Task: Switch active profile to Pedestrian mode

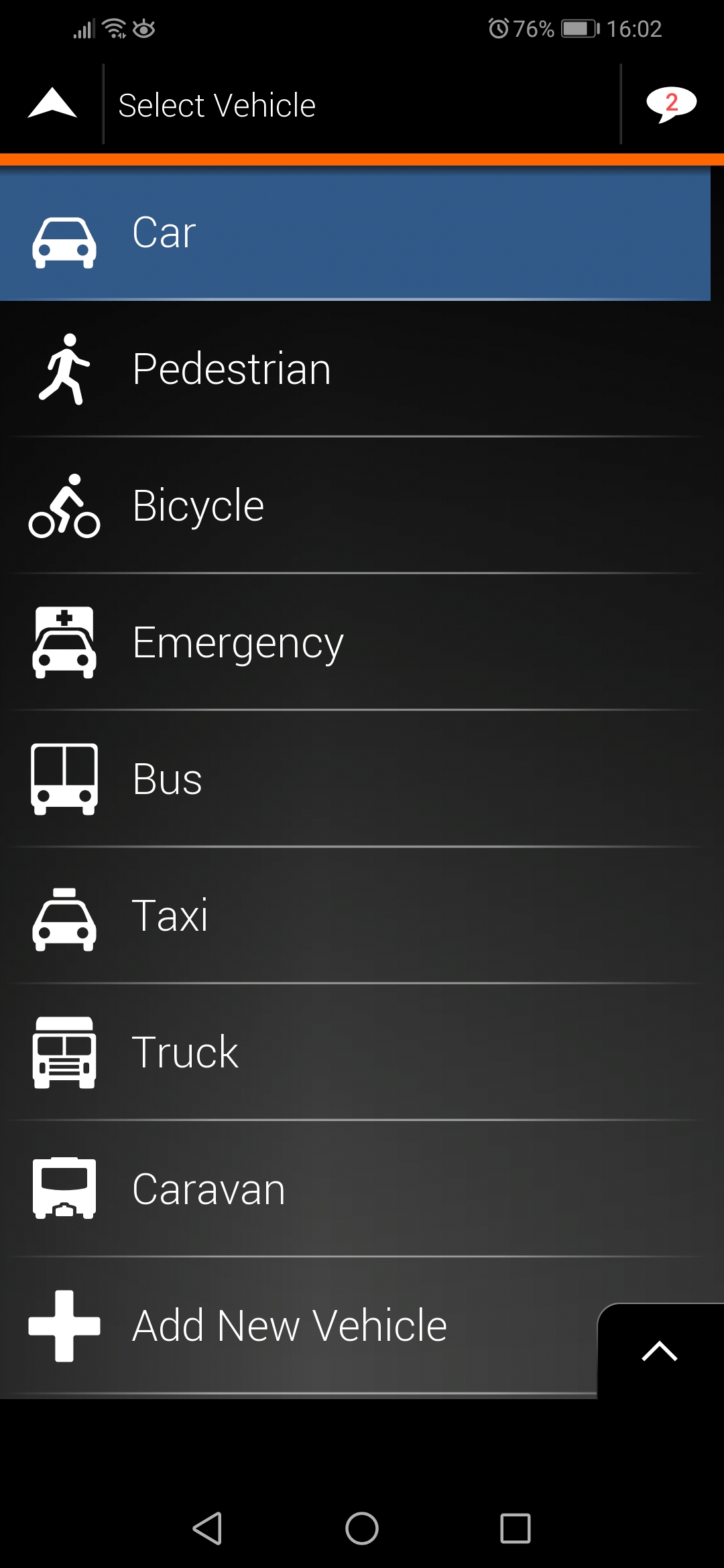Action: 268,370
